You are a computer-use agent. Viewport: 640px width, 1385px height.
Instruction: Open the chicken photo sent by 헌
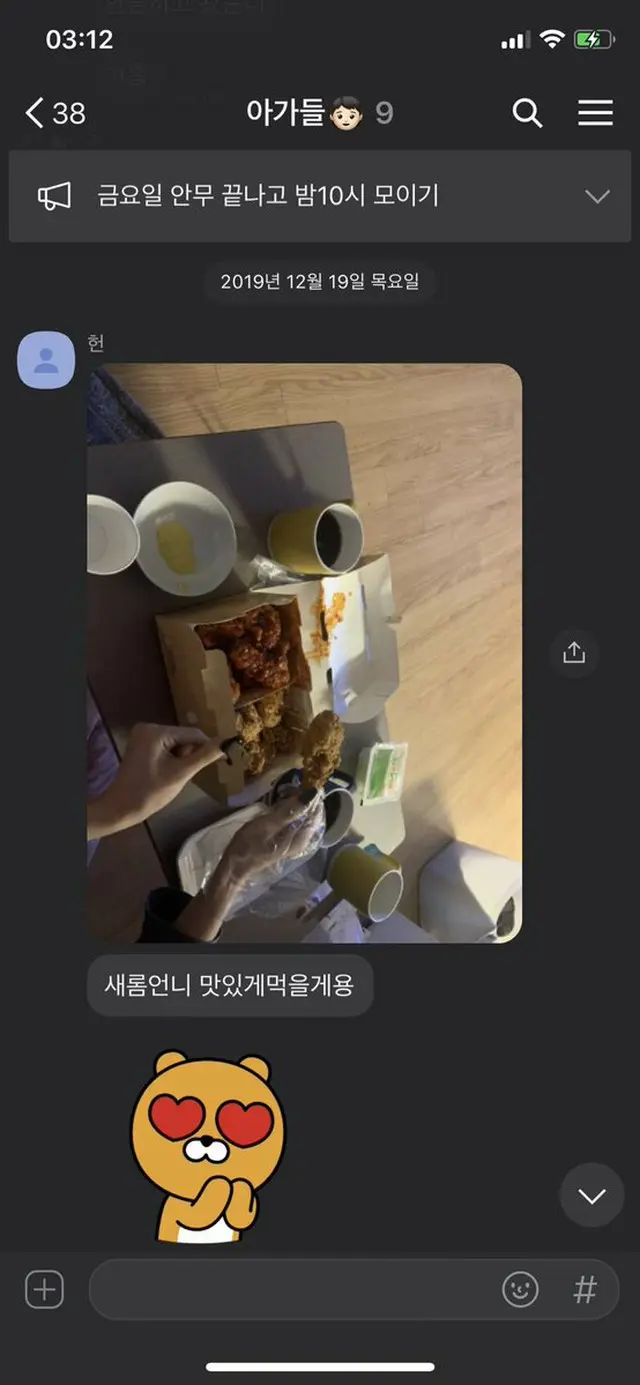(x=304, y=652)
